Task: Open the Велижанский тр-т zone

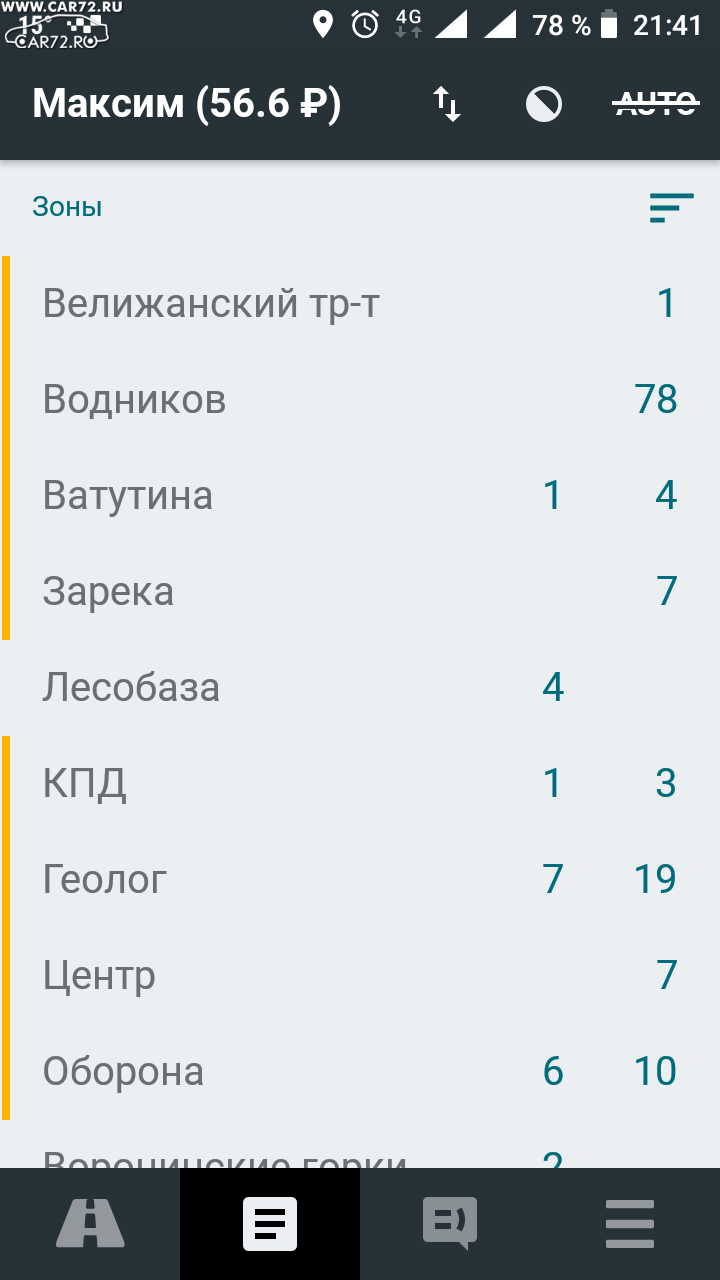Action: 360,303
